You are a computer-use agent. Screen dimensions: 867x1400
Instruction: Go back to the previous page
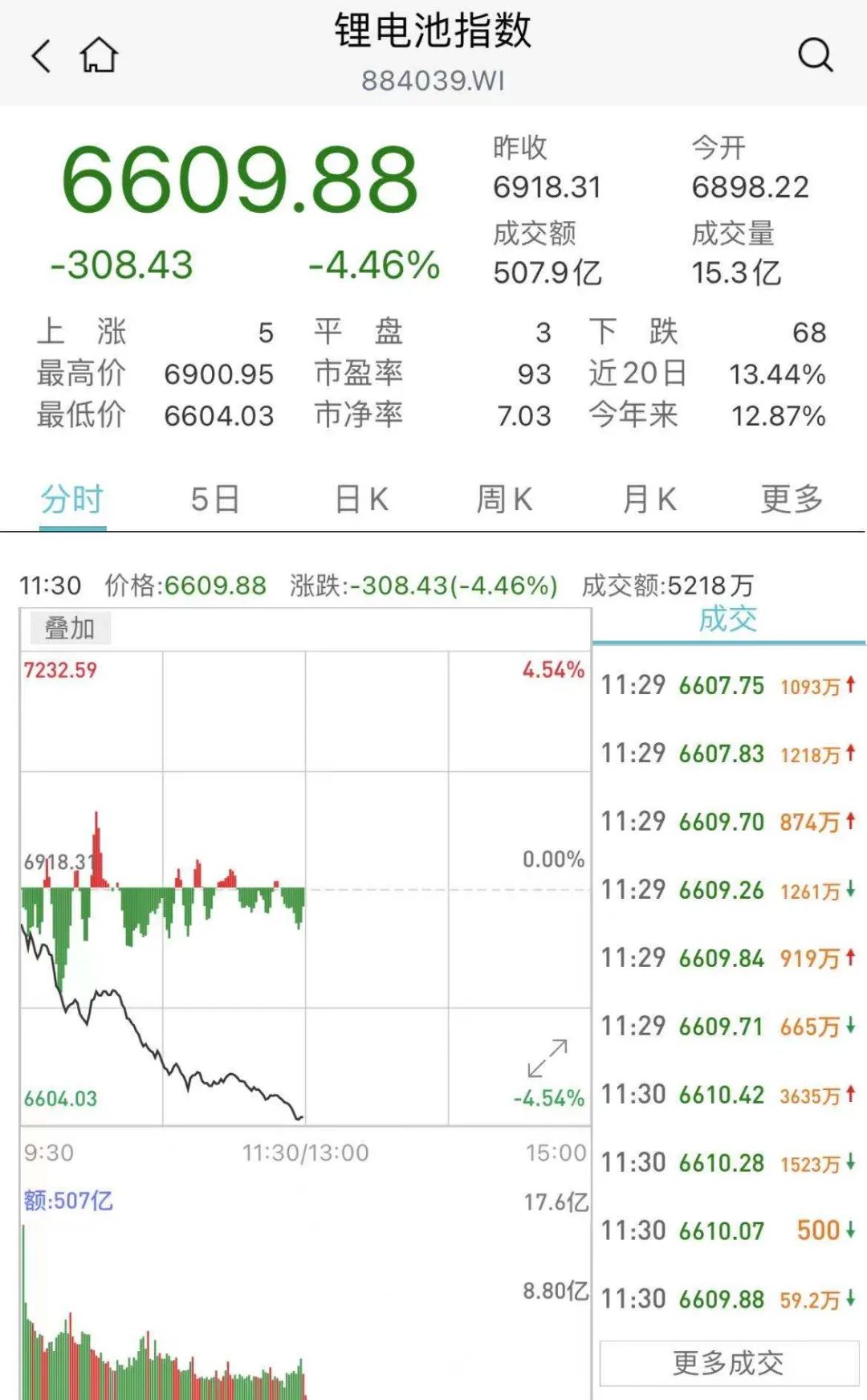pyautogui.click(x=42, y=56)
